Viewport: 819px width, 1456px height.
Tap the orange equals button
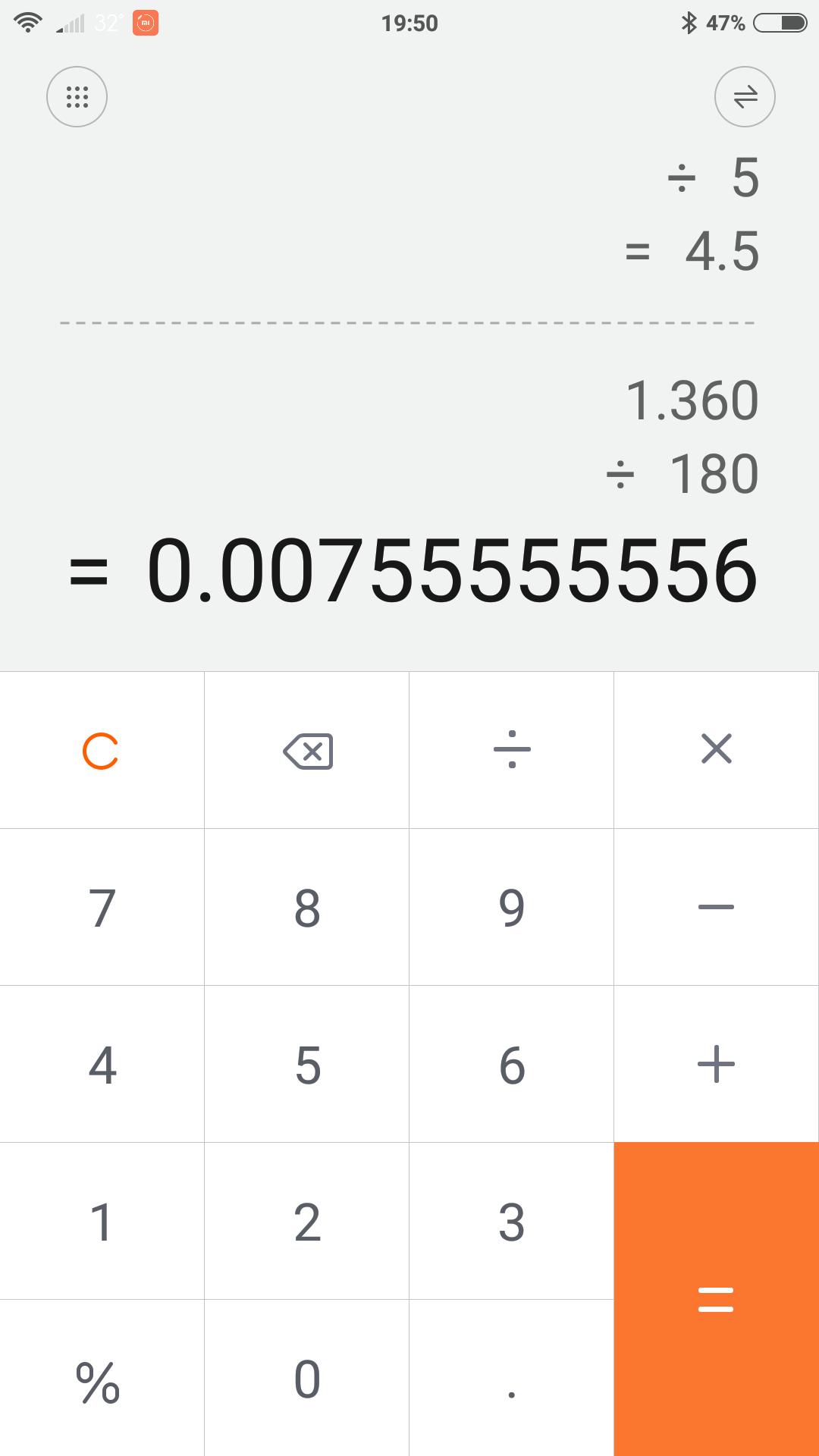tap(717, 1299)
